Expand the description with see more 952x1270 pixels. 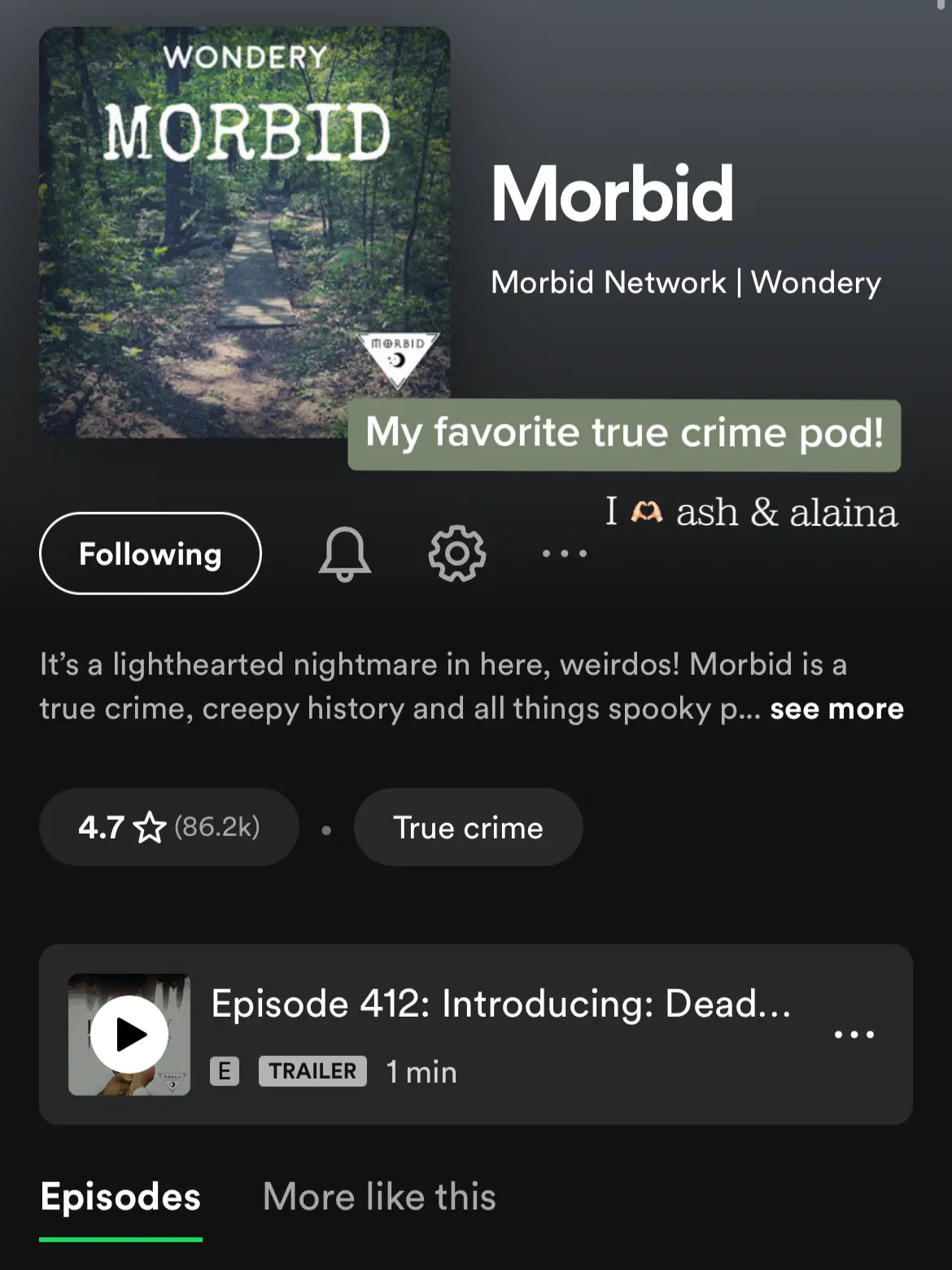click(836, 708)
